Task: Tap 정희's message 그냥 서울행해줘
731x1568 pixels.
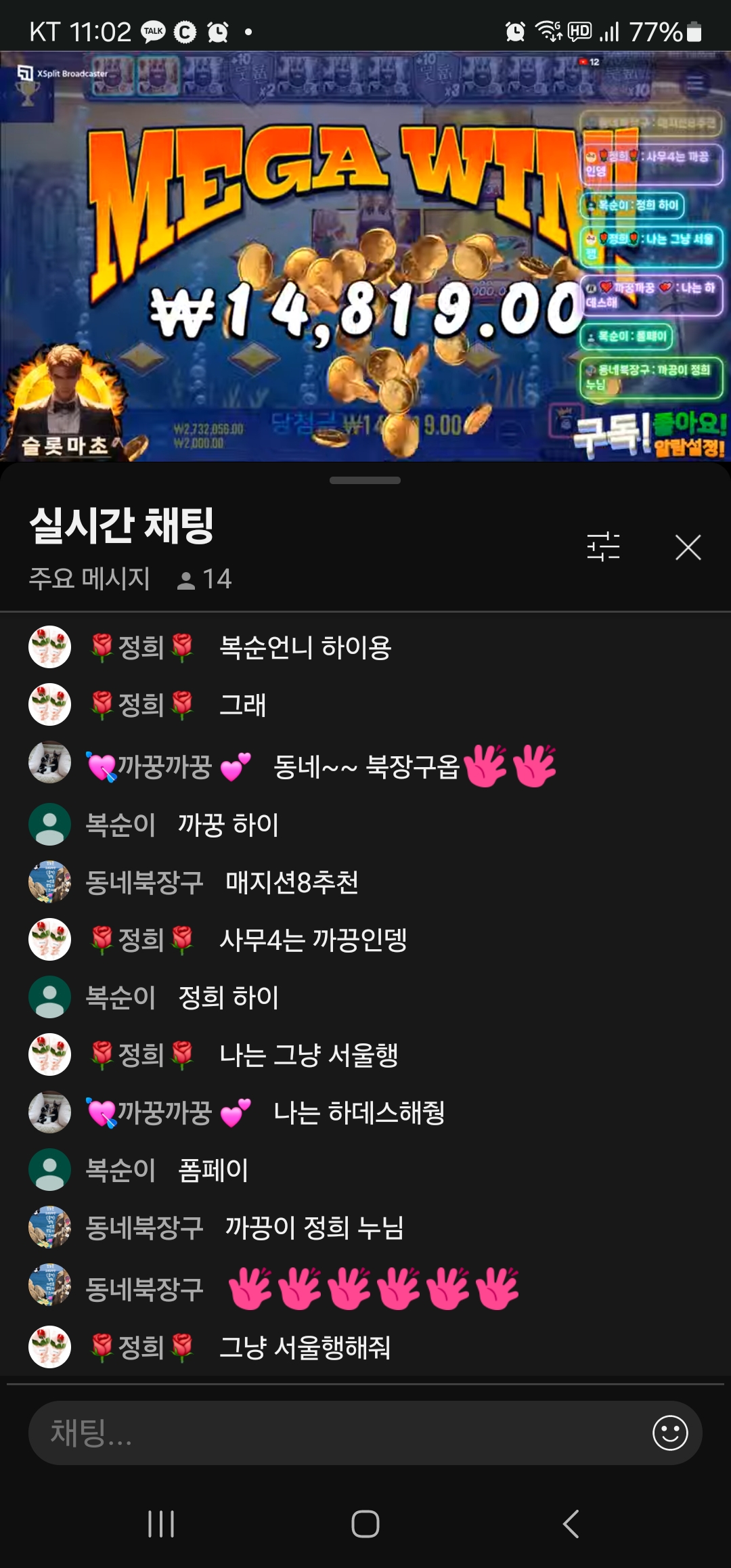Action: point(305,1347)
